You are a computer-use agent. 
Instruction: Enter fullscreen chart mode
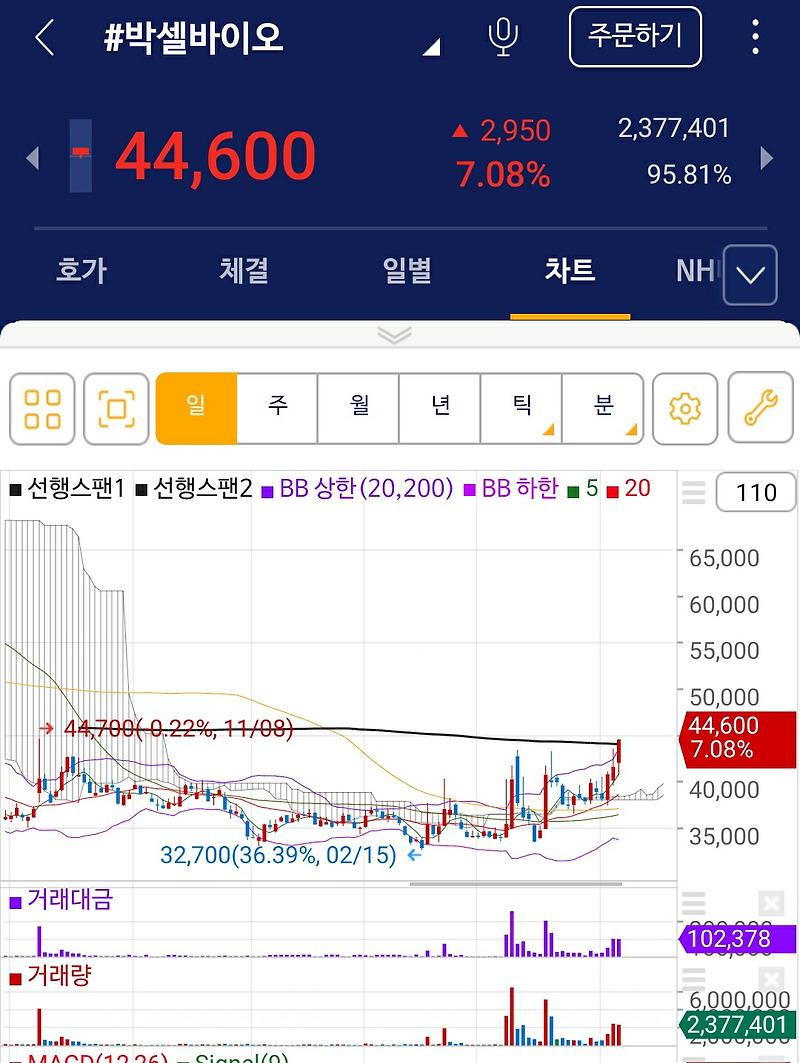tap(116, 408)
